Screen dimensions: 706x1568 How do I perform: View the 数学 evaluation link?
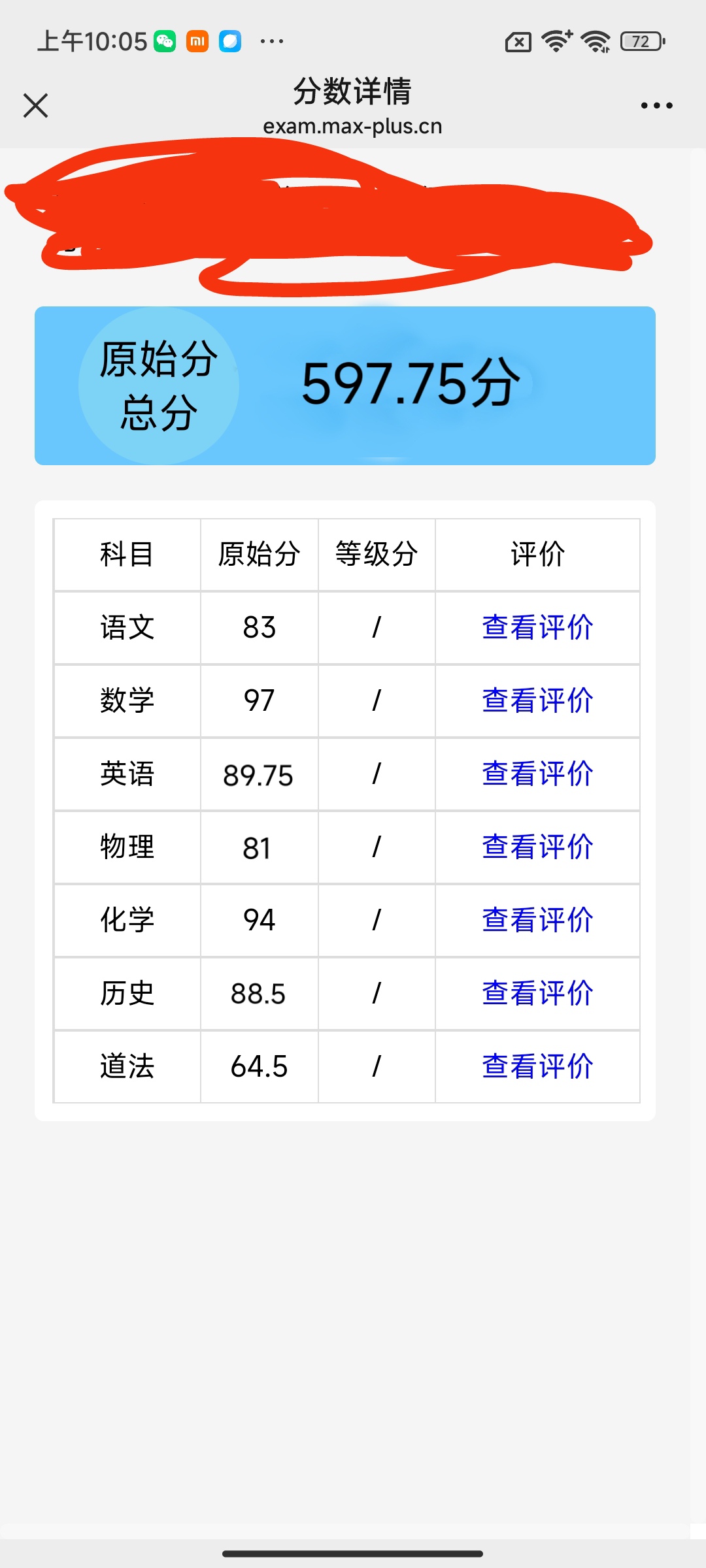(537, 700)
